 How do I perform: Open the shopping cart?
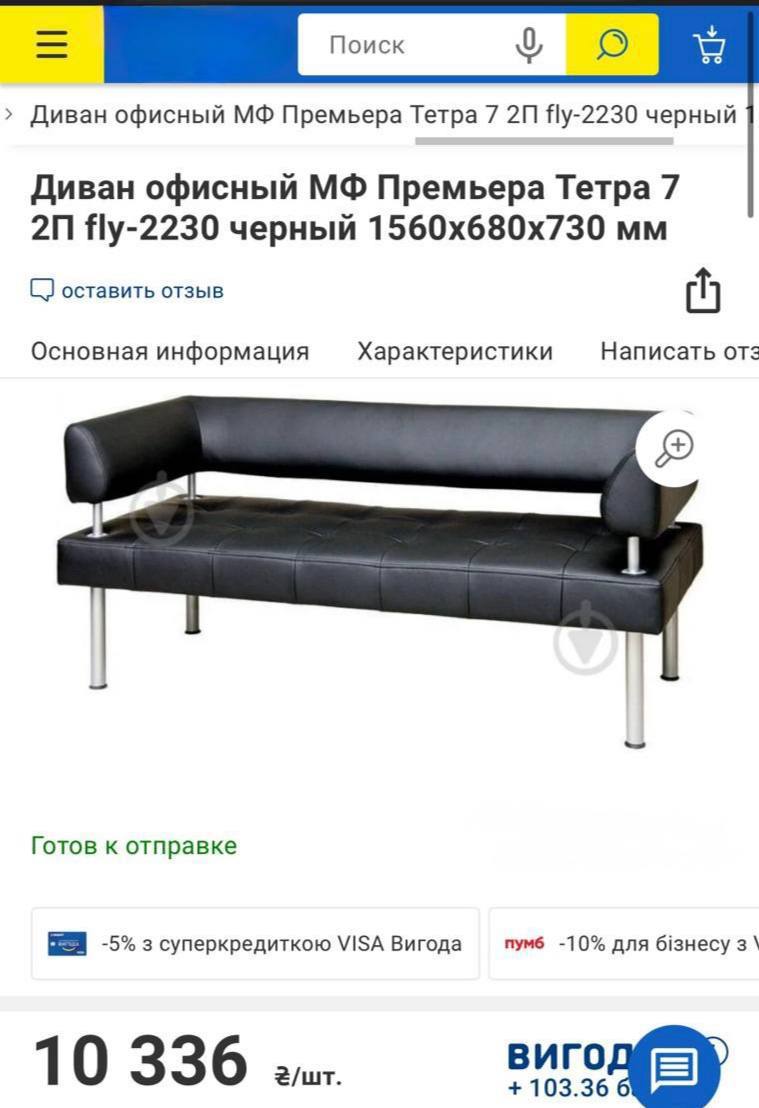[x=710, y=45]
